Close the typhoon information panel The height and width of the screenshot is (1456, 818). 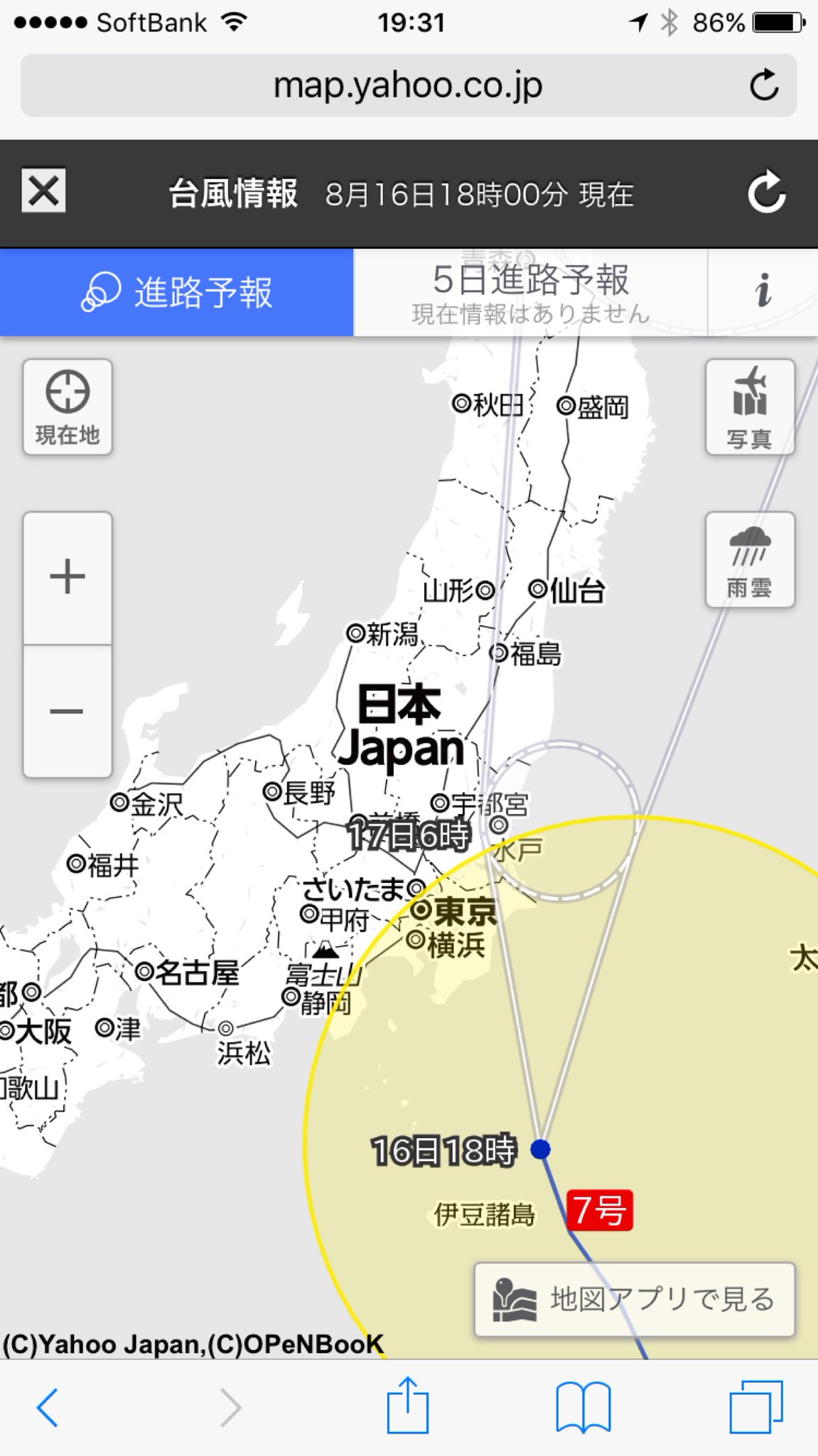coord(43,191)
